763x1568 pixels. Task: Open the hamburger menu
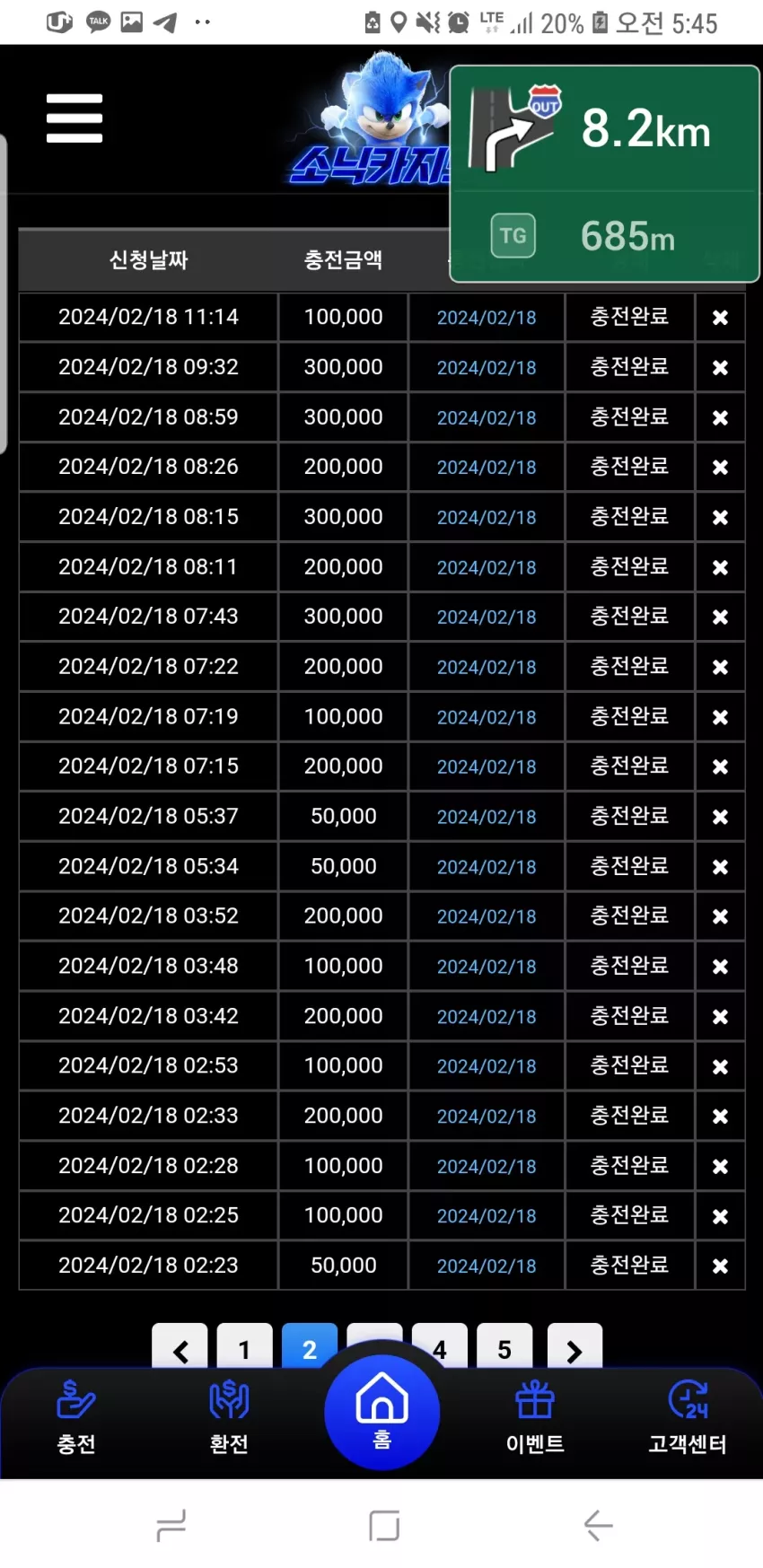[75, 118]
